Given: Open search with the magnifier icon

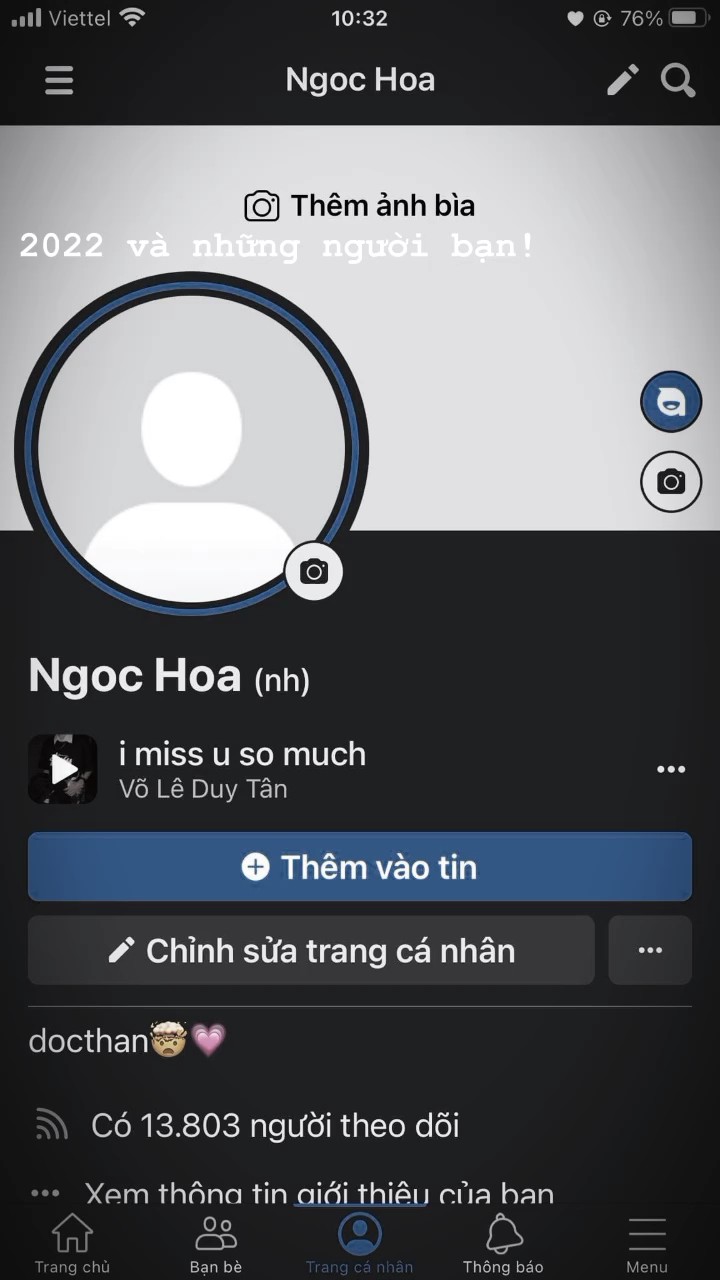Looking at the screenshot, I should (678, 80).
